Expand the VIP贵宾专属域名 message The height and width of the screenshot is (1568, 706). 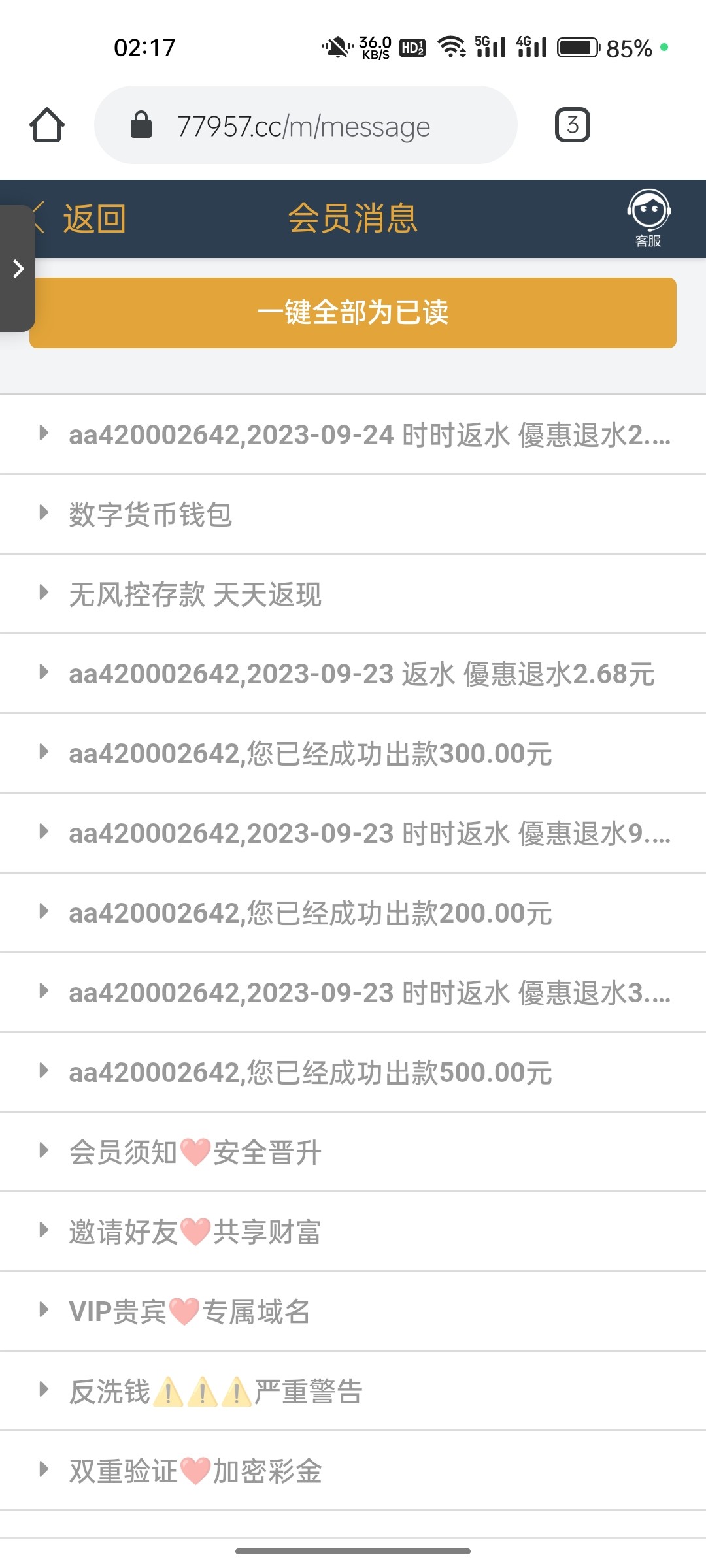click(x=190, y=1311)
